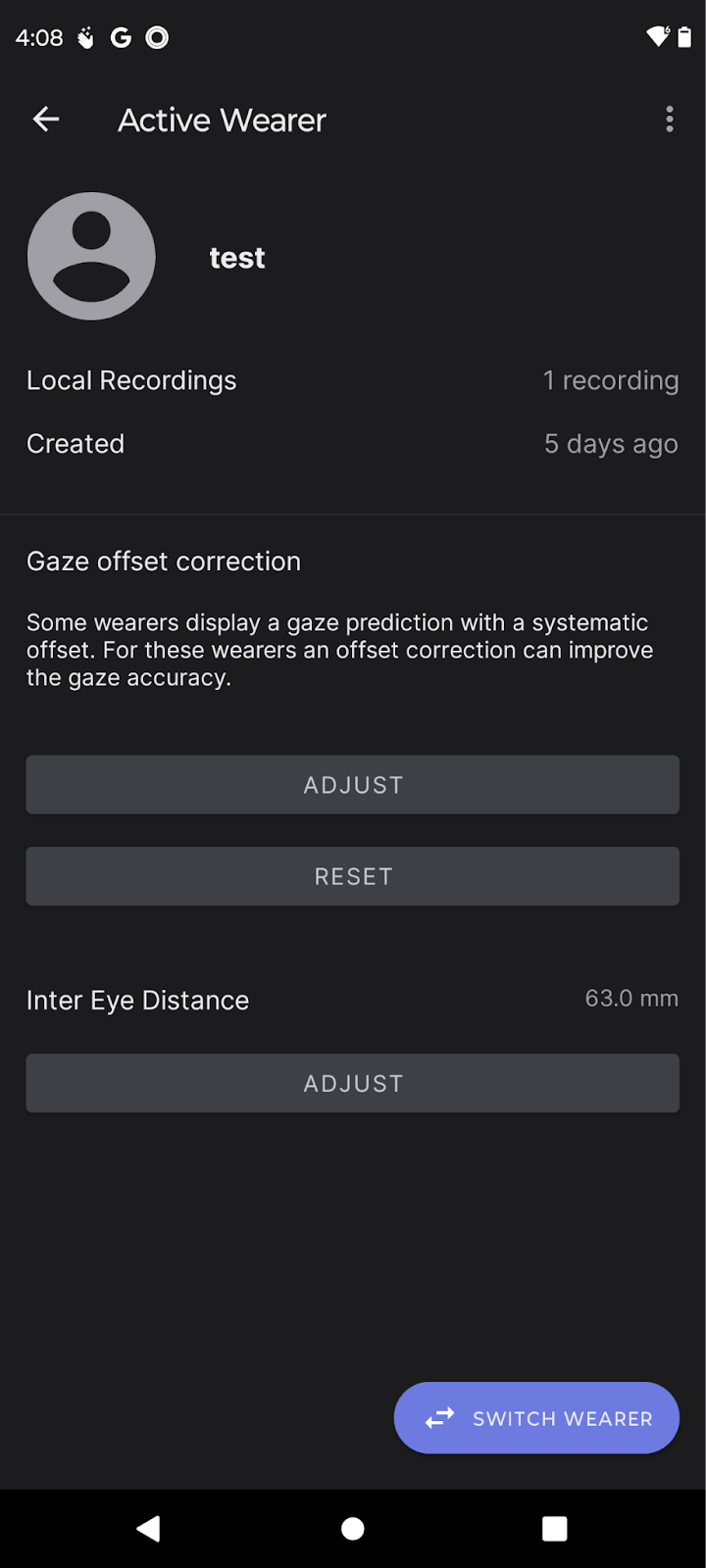Tap the system home button

[353, 1529]
